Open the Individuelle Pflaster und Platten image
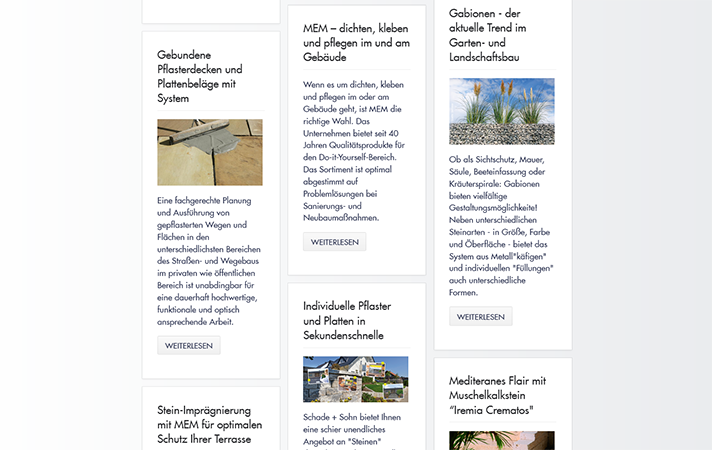 coord(355,379)
